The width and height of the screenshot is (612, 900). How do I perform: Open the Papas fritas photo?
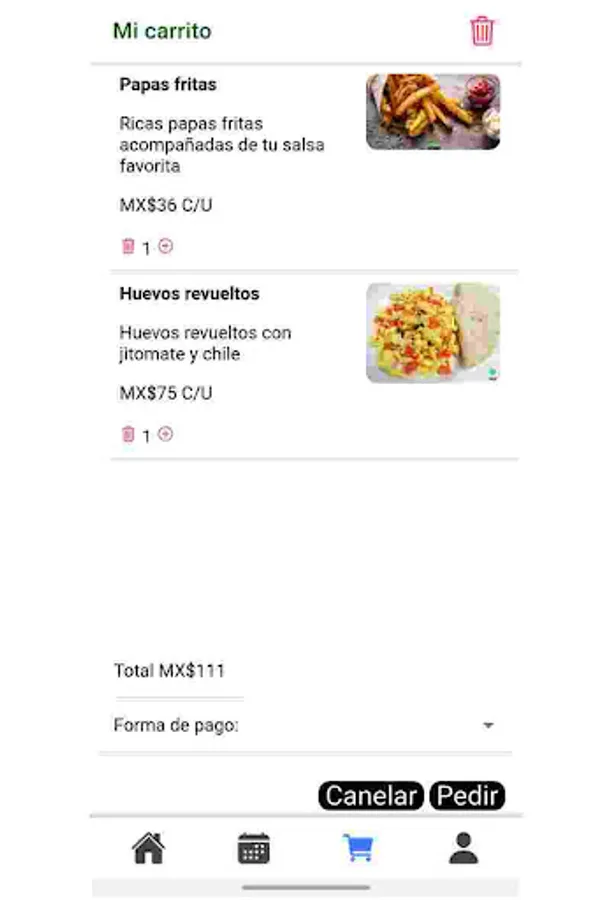[432, 112]
